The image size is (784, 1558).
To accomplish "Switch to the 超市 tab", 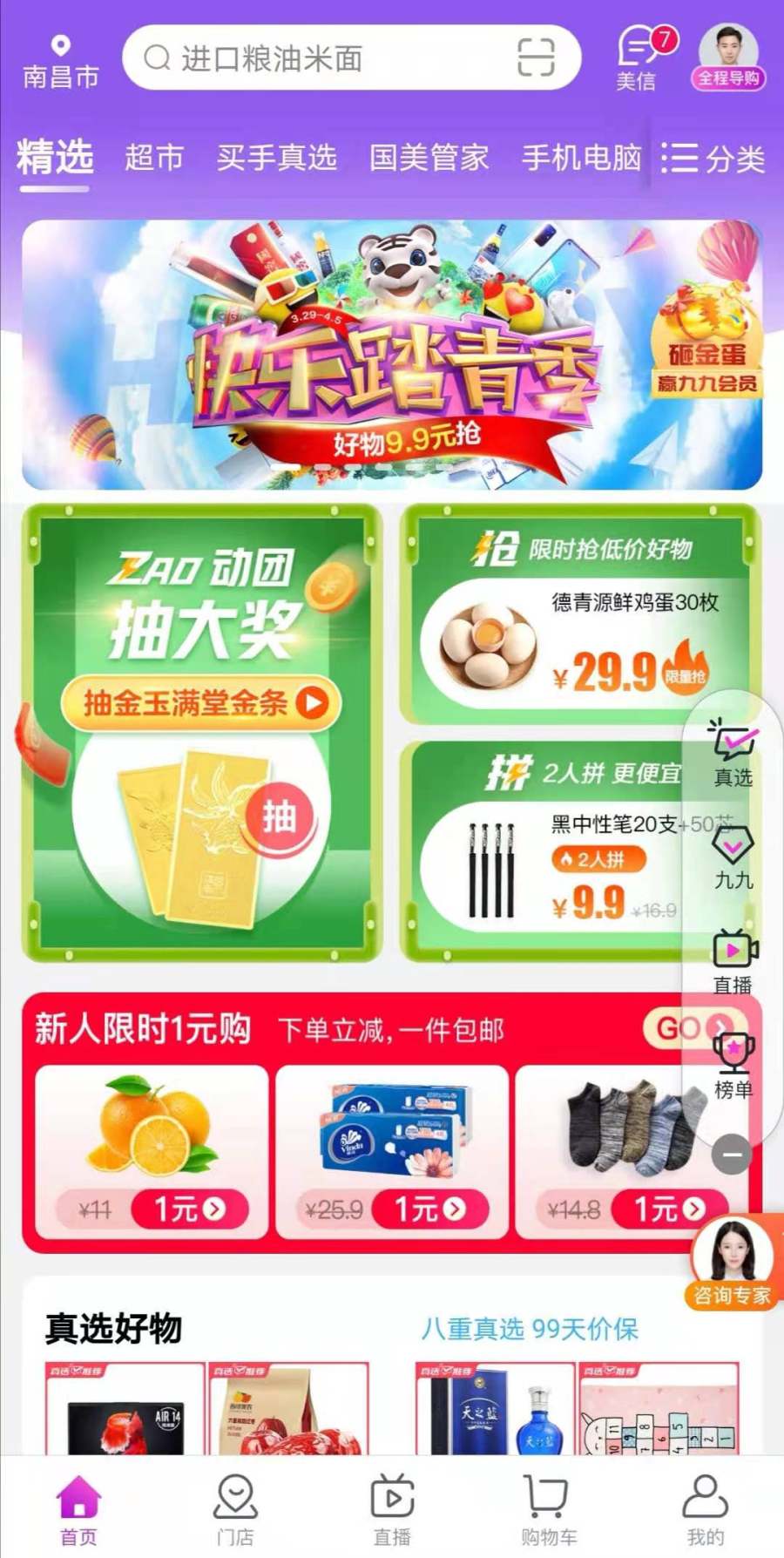I will pos(154,158).
